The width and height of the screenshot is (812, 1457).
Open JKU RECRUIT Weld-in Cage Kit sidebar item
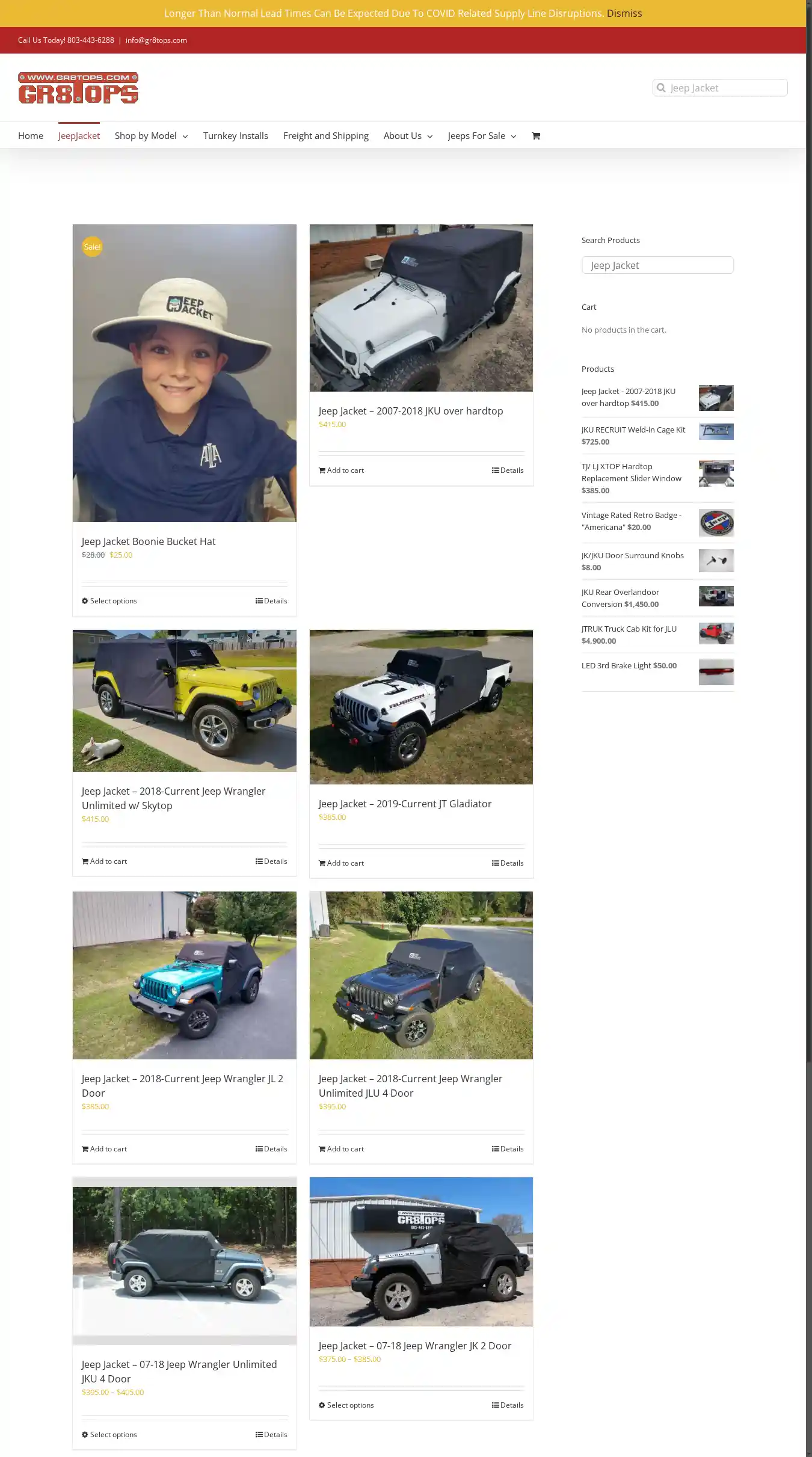pyautogui.click(x=633, y=430)
